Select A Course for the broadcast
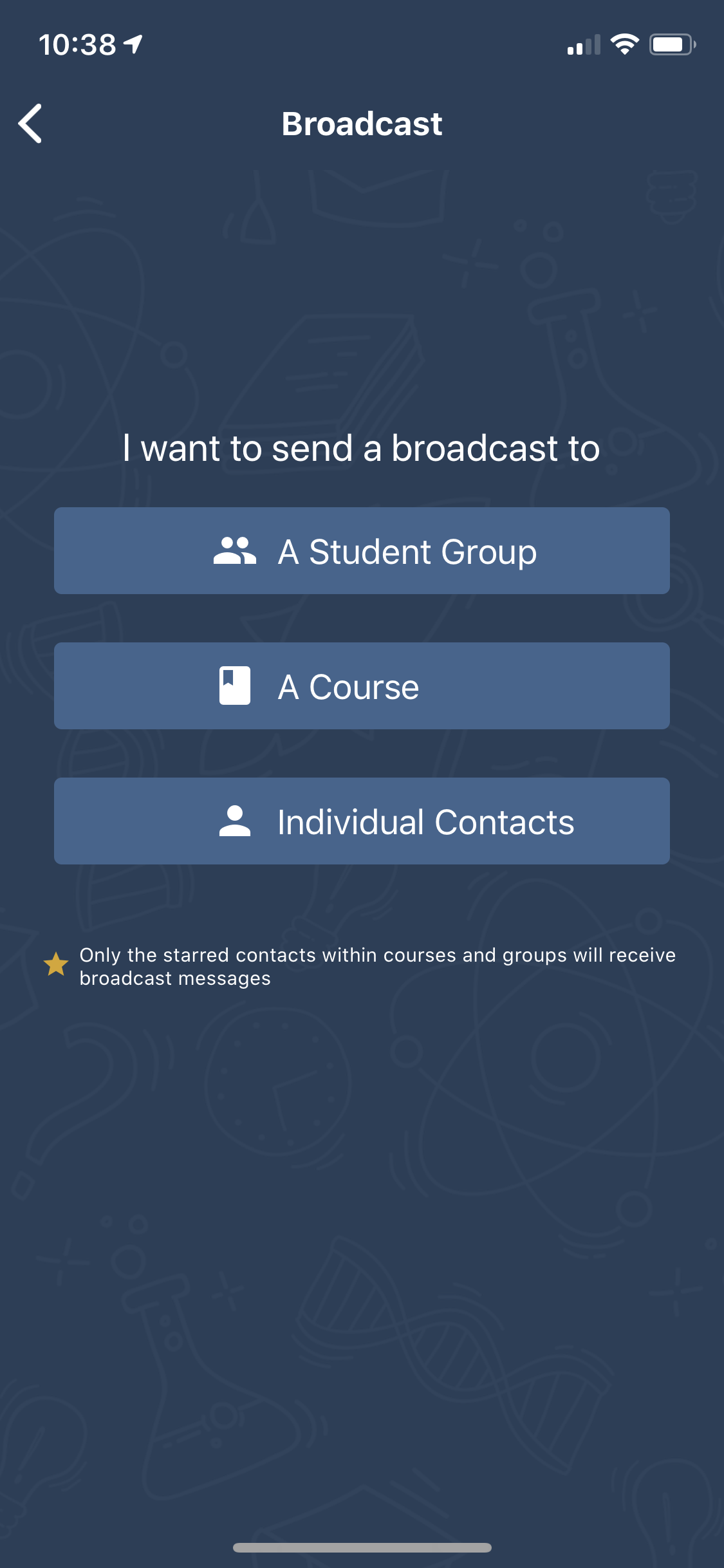Image resolution: width=724 pixels, height=1568 pixels. point(362,686)
